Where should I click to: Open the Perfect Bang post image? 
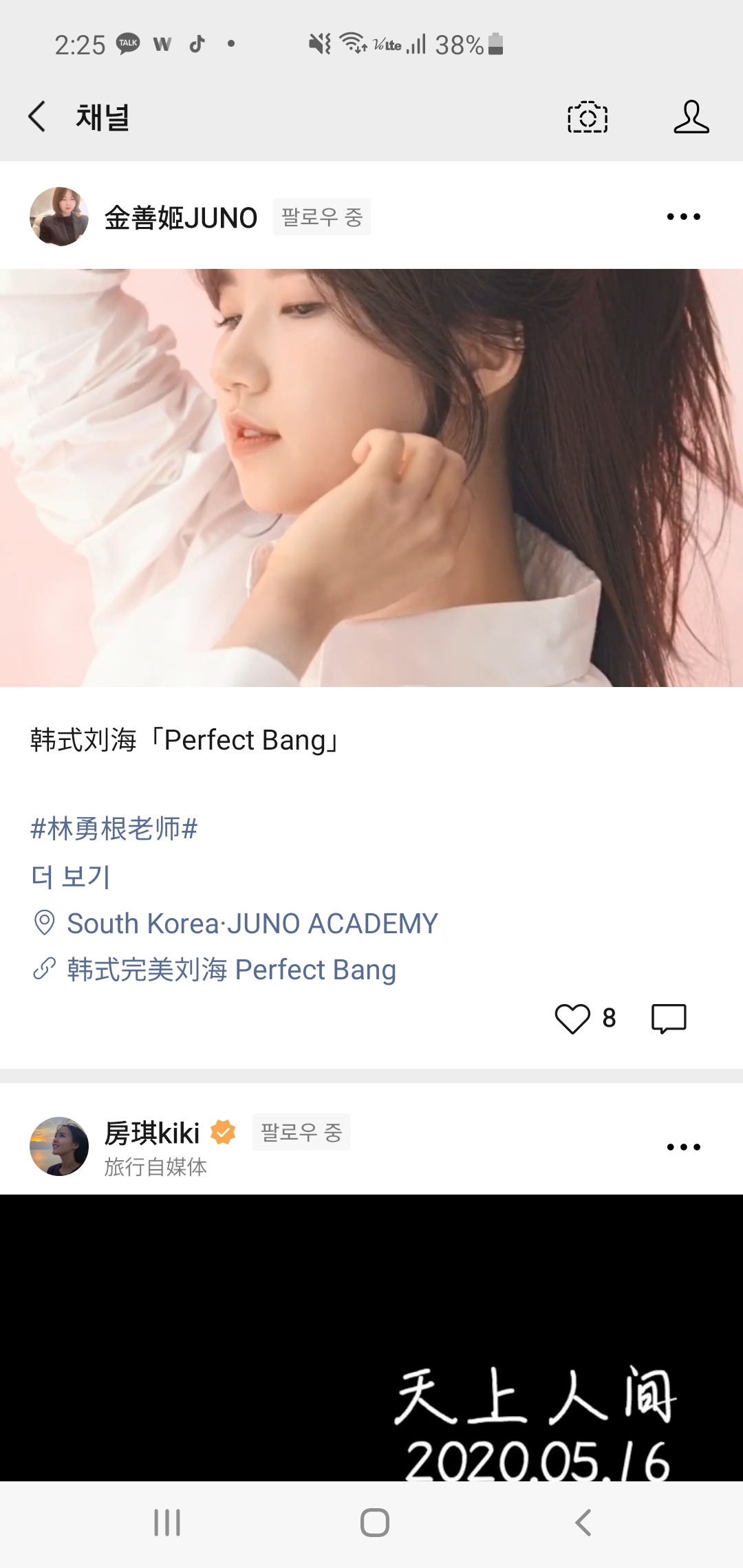(x=371, y=477)
